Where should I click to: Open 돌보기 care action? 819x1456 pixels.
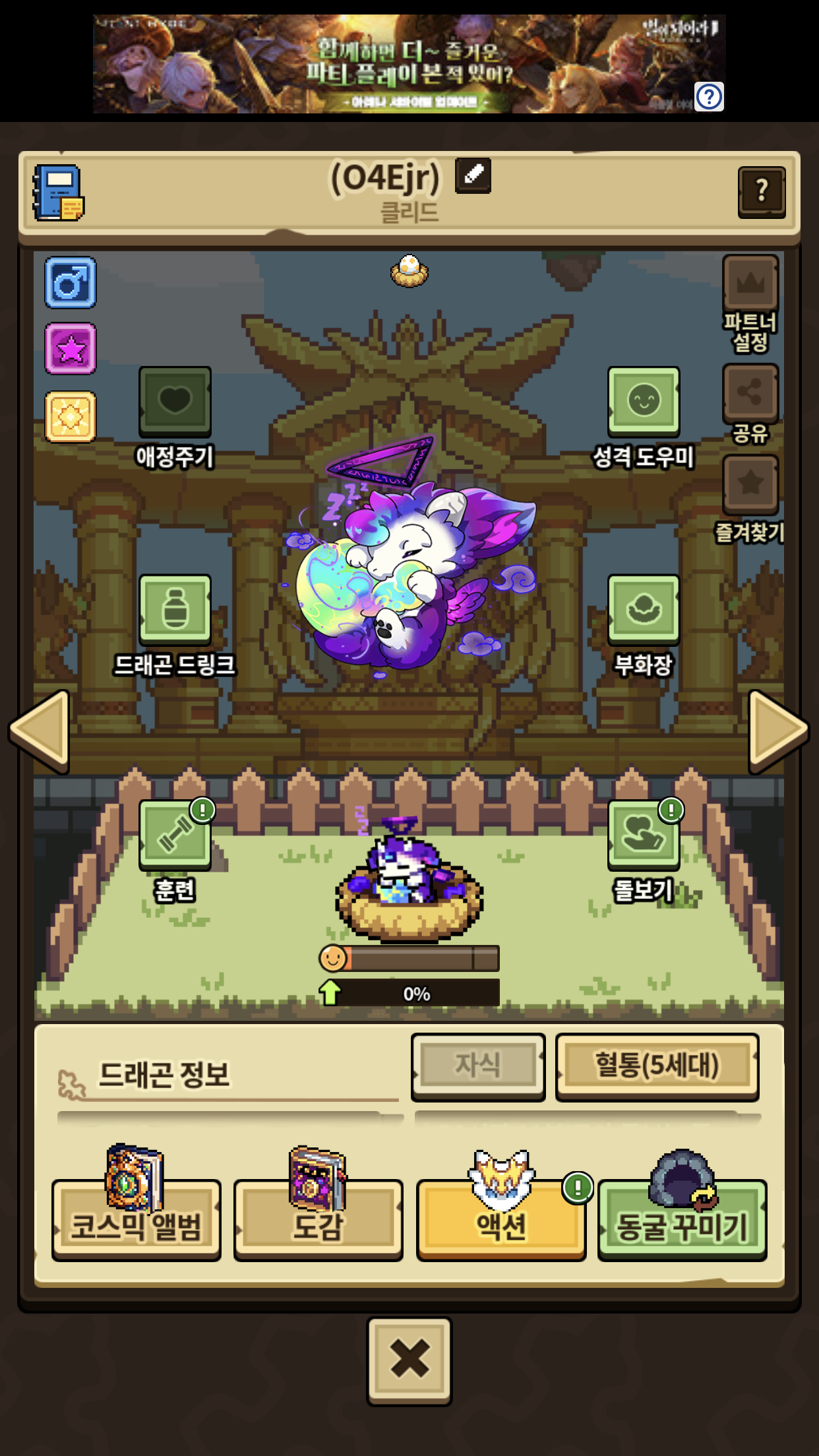644,835
